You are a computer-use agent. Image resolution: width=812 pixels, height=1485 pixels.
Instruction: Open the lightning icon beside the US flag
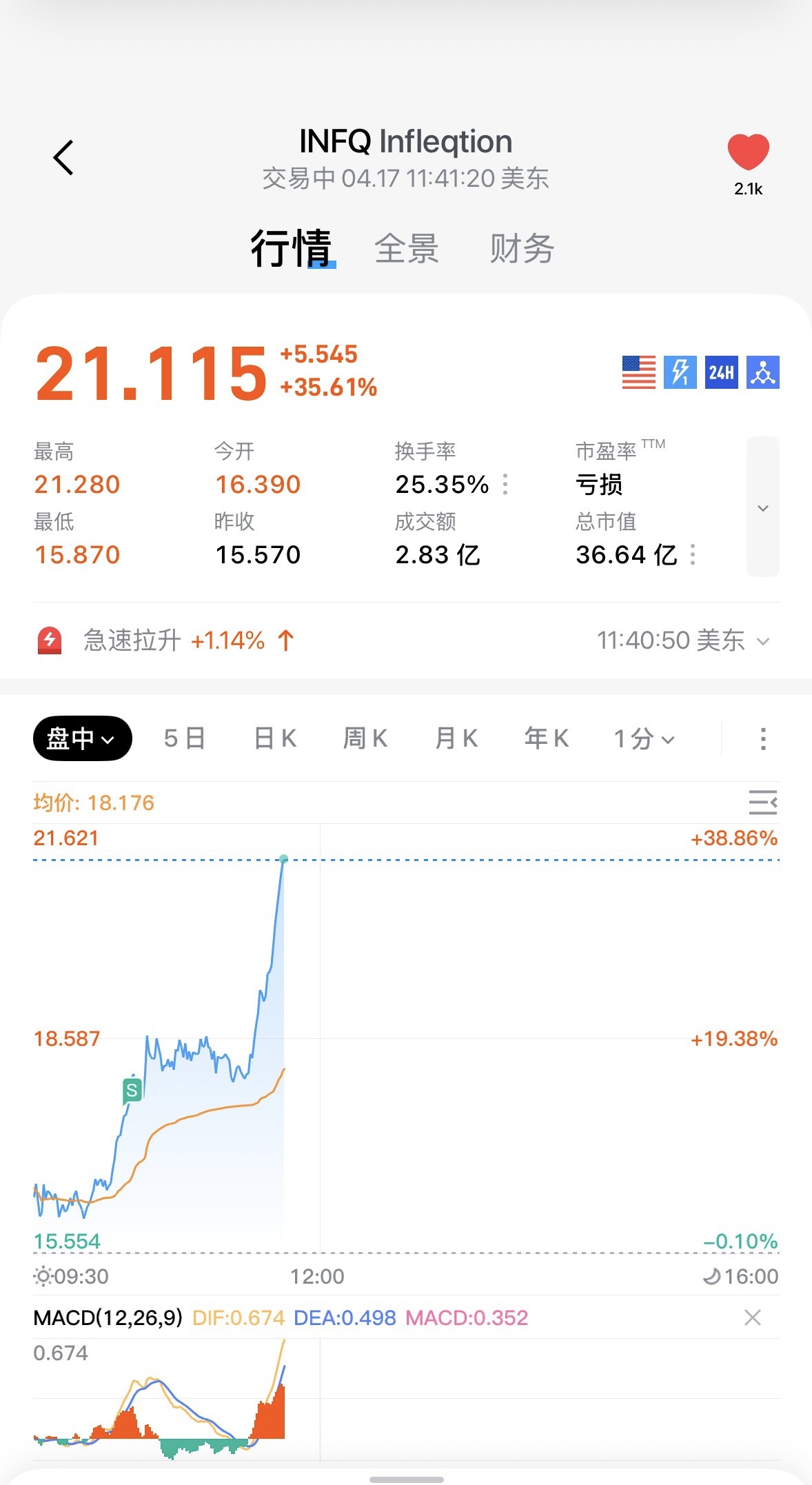click(680, 373)
